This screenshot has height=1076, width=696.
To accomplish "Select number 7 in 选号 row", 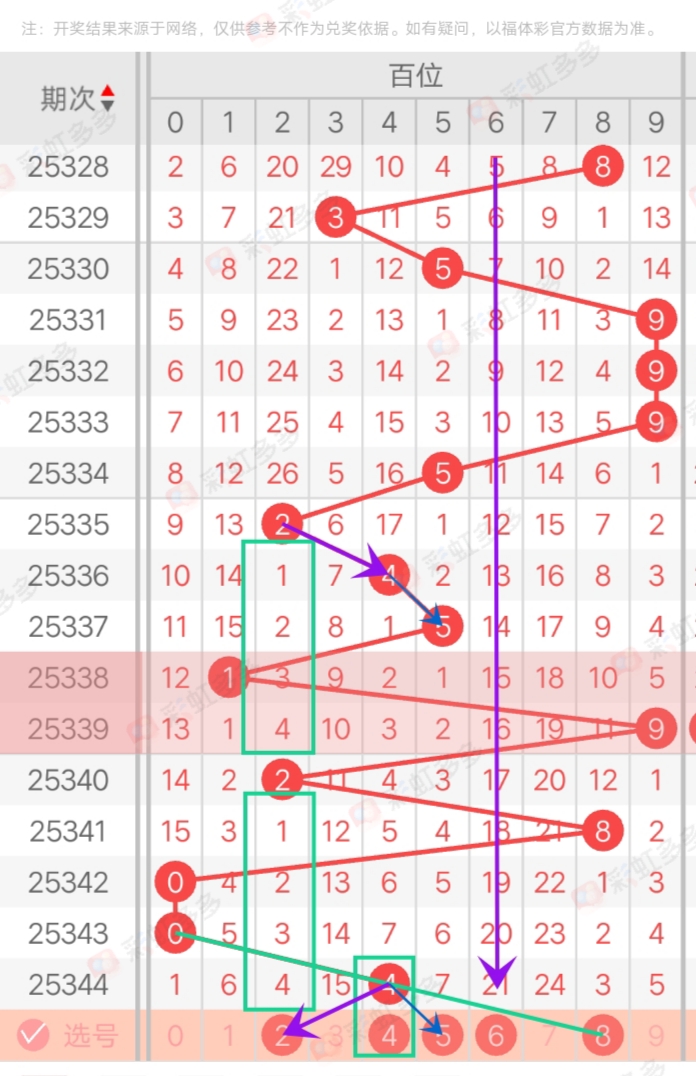I will coord(549,1035).
